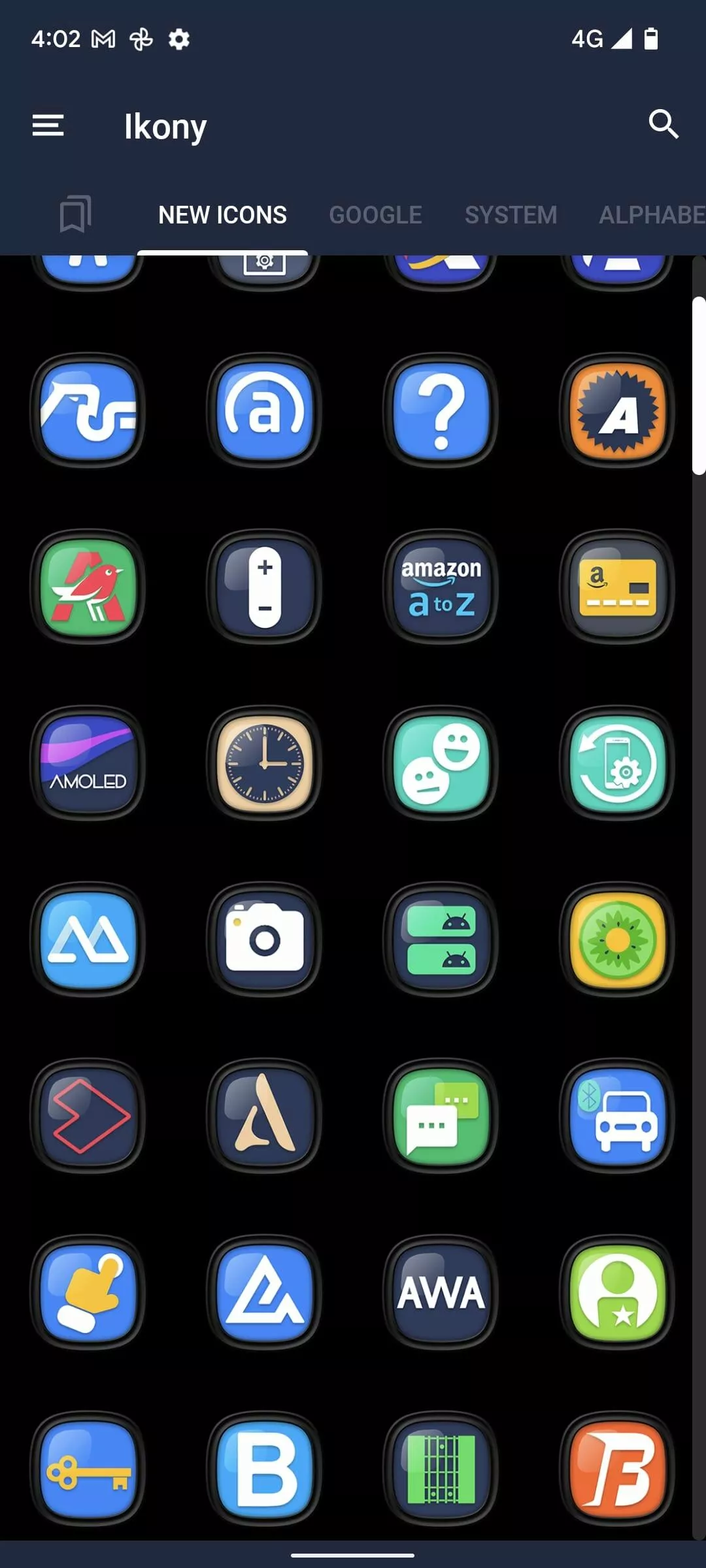Image resolution: width=706 pixels, height=1568 pixels.
Task: Open the blue question mark icon
Action: (x=441, y=410)
